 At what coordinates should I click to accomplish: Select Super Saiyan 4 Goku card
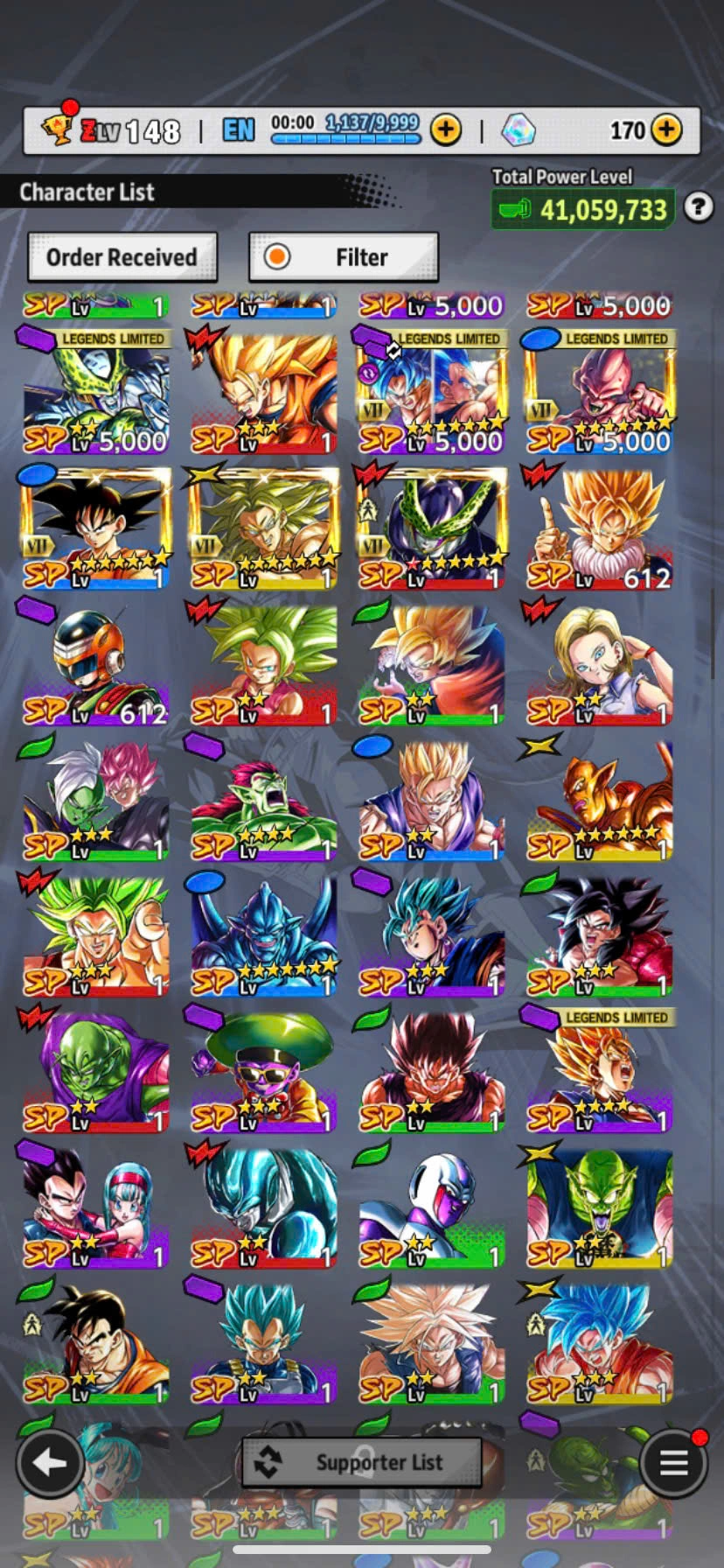(x=600, y=936)
